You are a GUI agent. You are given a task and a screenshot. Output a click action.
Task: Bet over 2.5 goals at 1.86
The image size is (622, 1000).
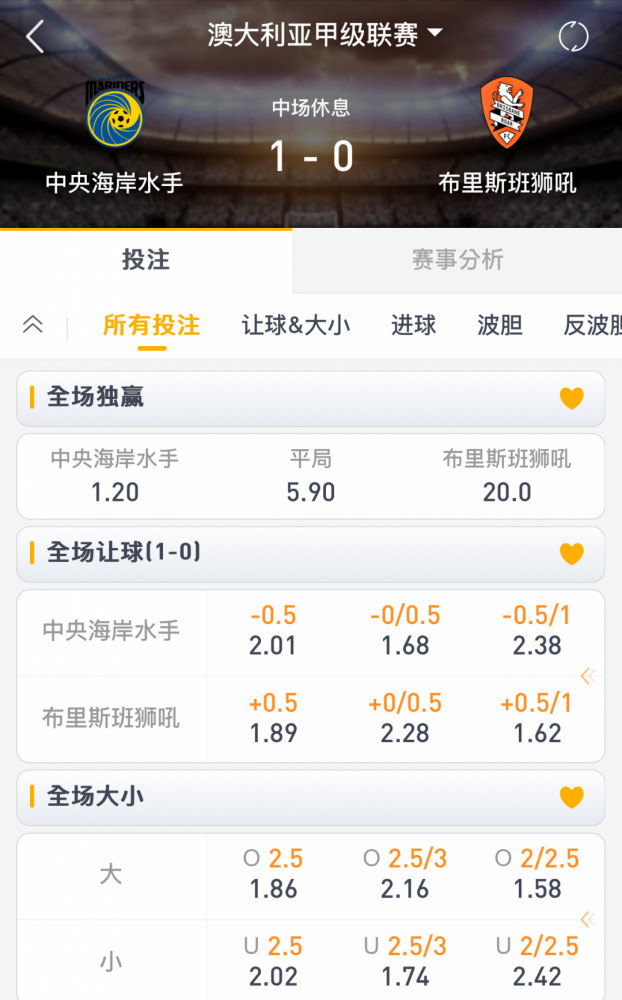pos(273,875)
